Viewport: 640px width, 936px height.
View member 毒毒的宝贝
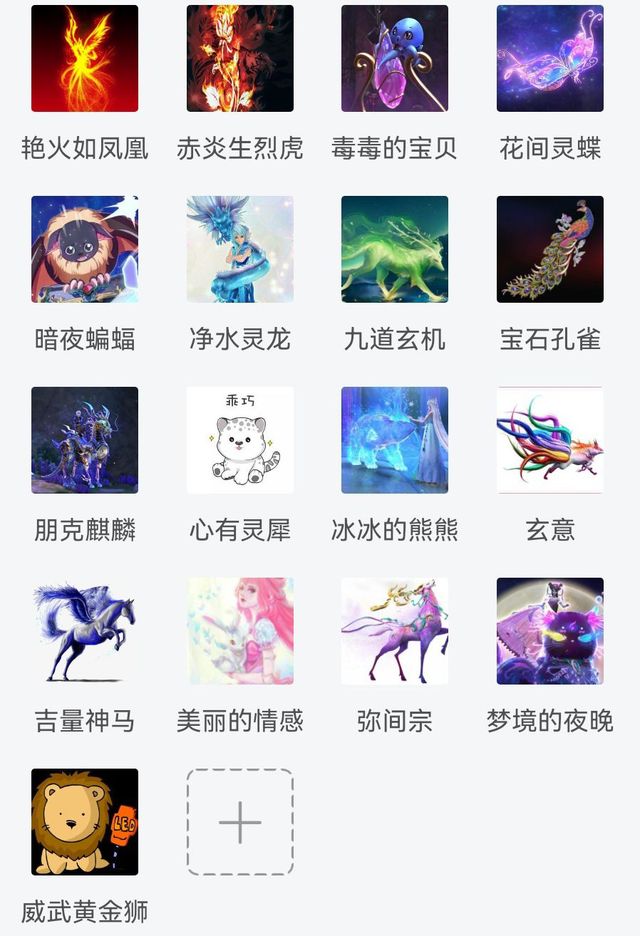395,58
